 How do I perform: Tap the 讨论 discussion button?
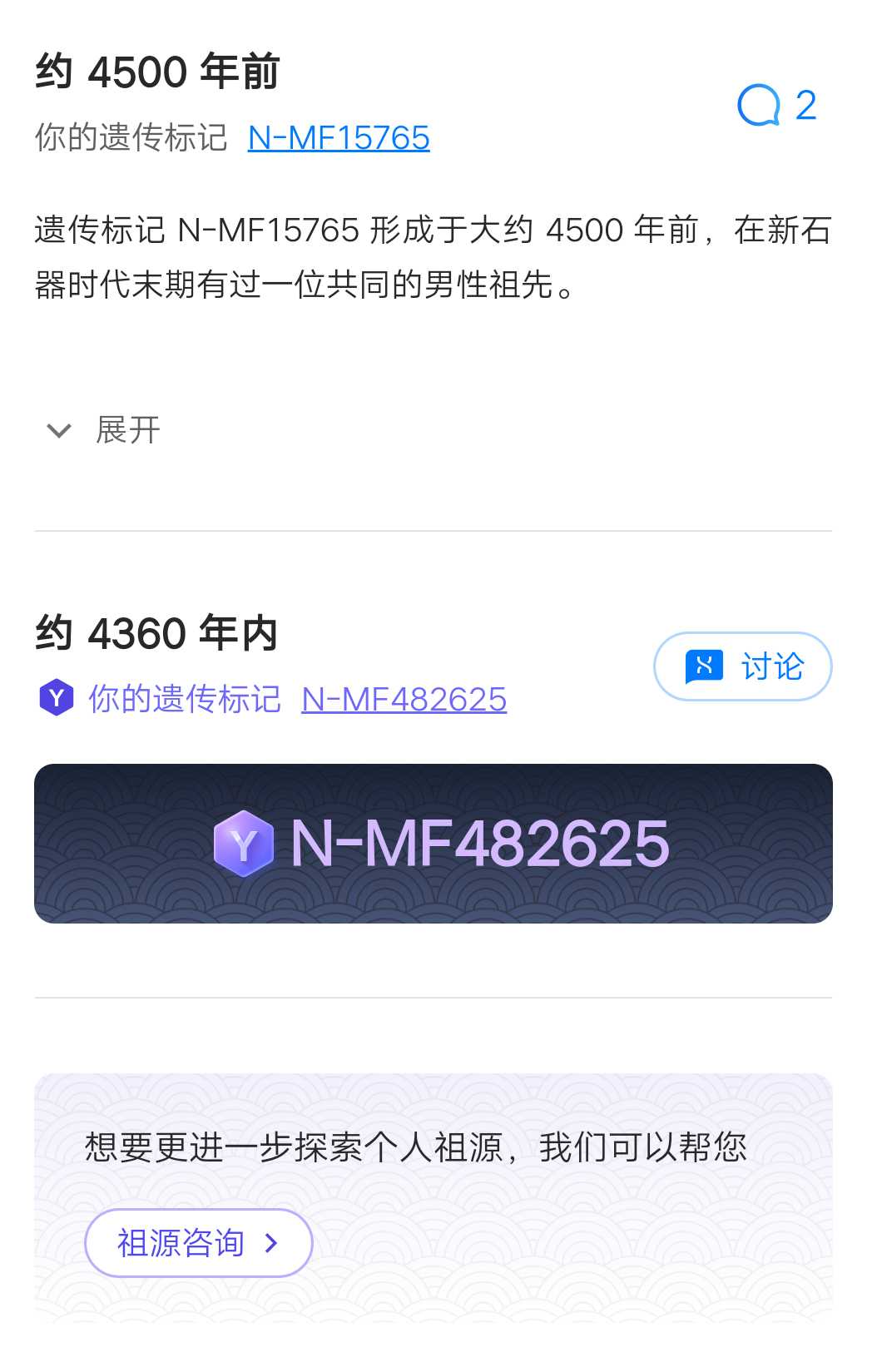(742, 666)
